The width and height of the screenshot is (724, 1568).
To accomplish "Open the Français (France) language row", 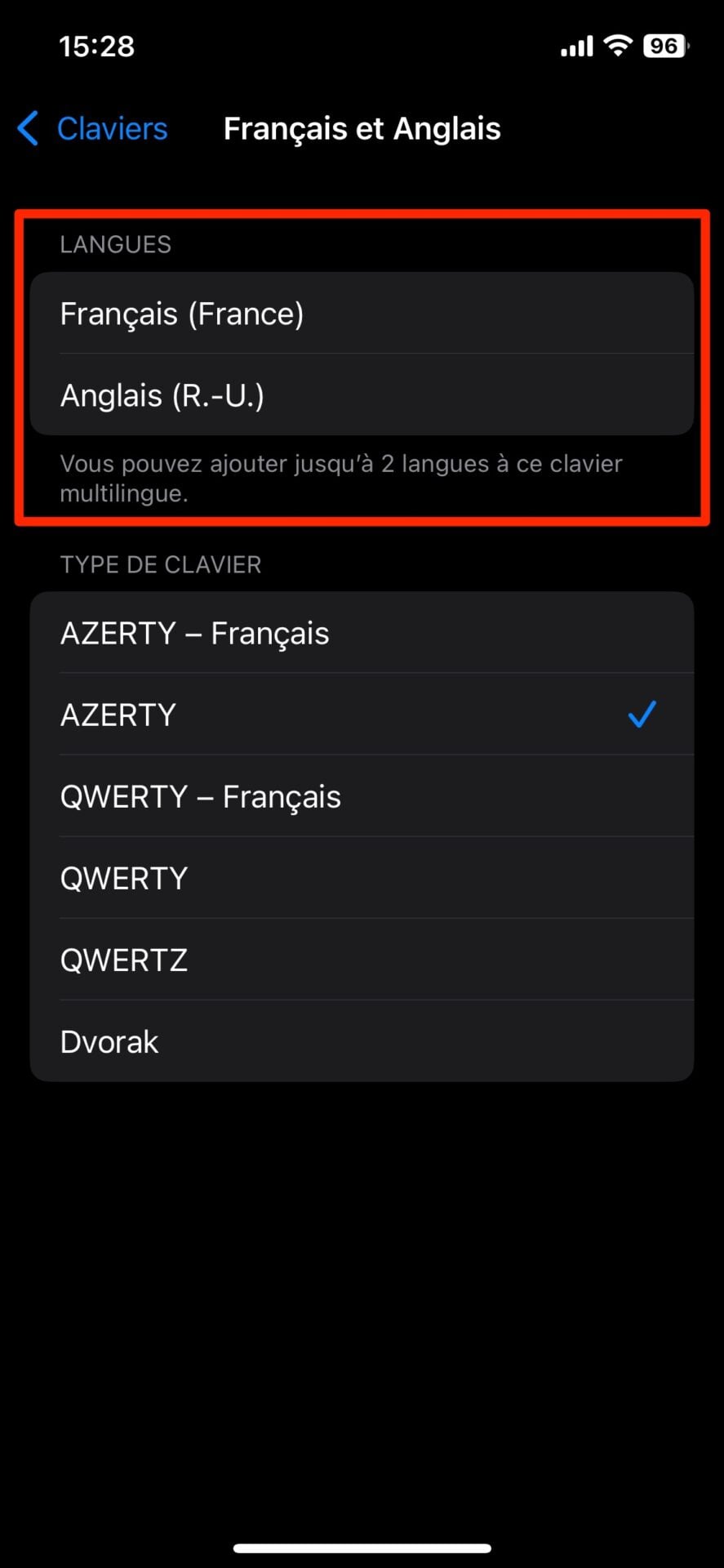I will [362, 314].
